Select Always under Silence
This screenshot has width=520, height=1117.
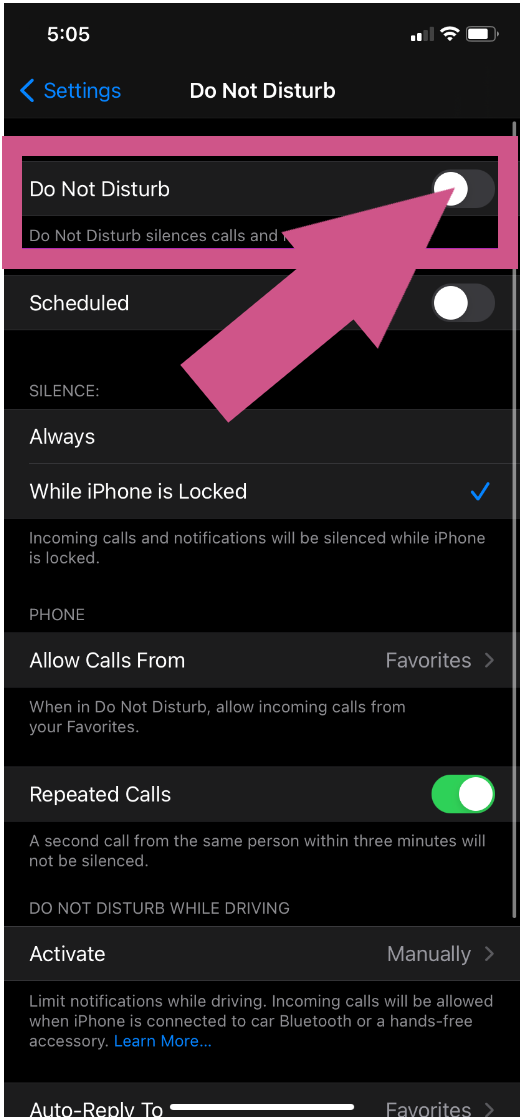(x=259, y=437)
